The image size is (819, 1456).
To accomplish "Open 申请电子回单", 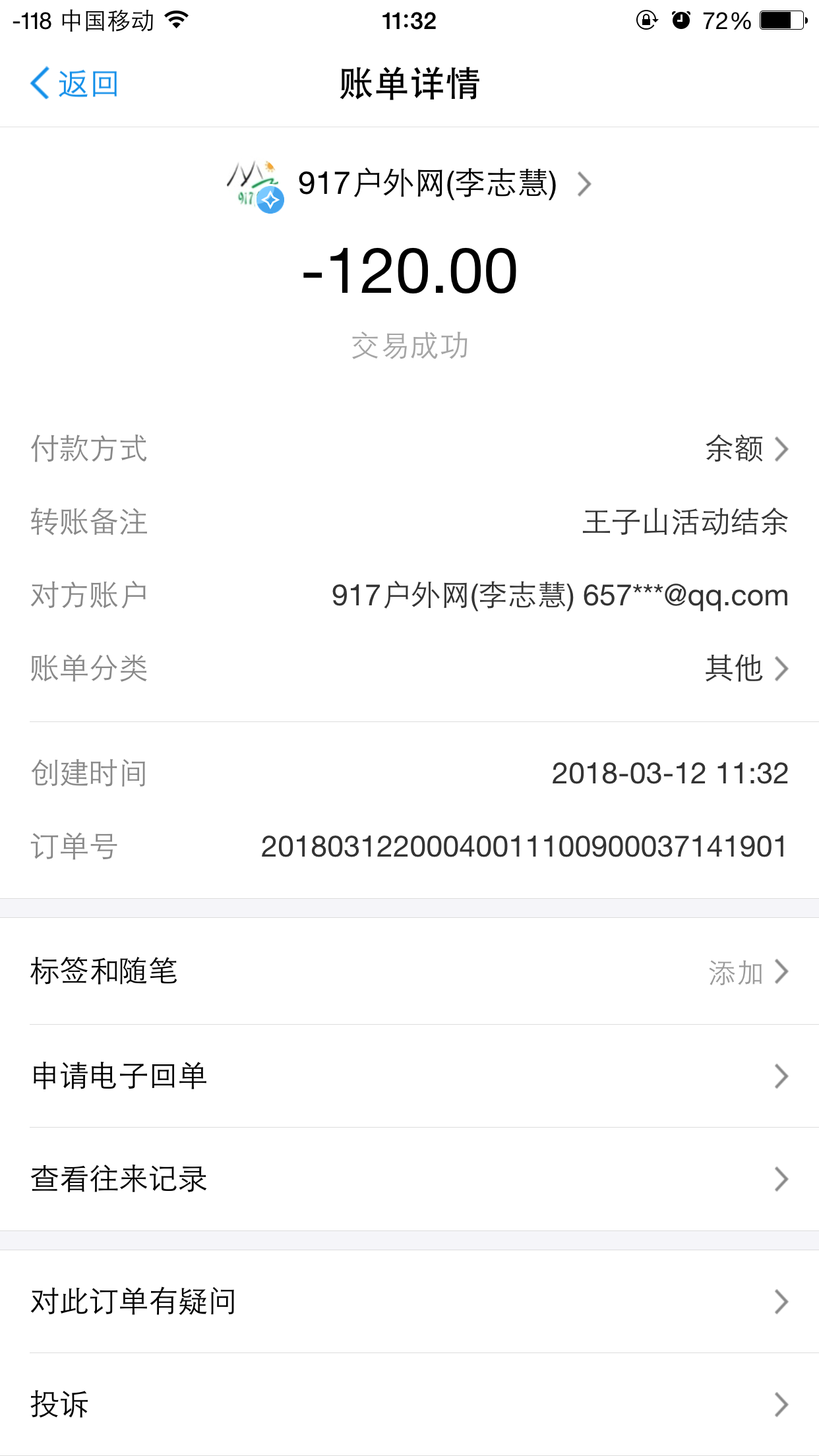I will tap(409, 1076).
